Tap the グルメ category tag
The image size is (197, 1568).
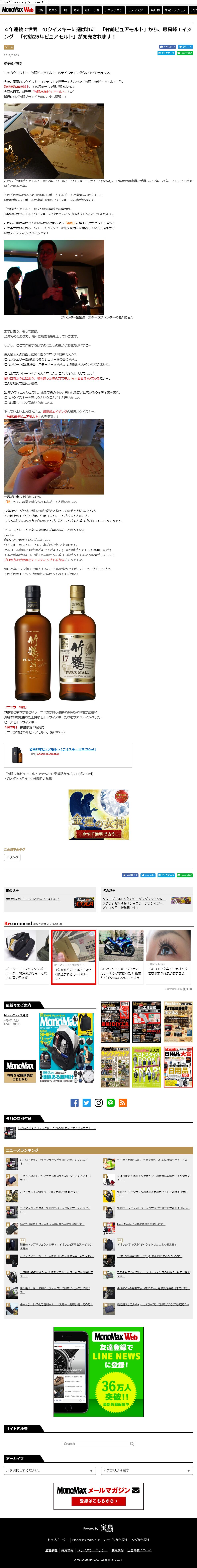pos(8,47)
